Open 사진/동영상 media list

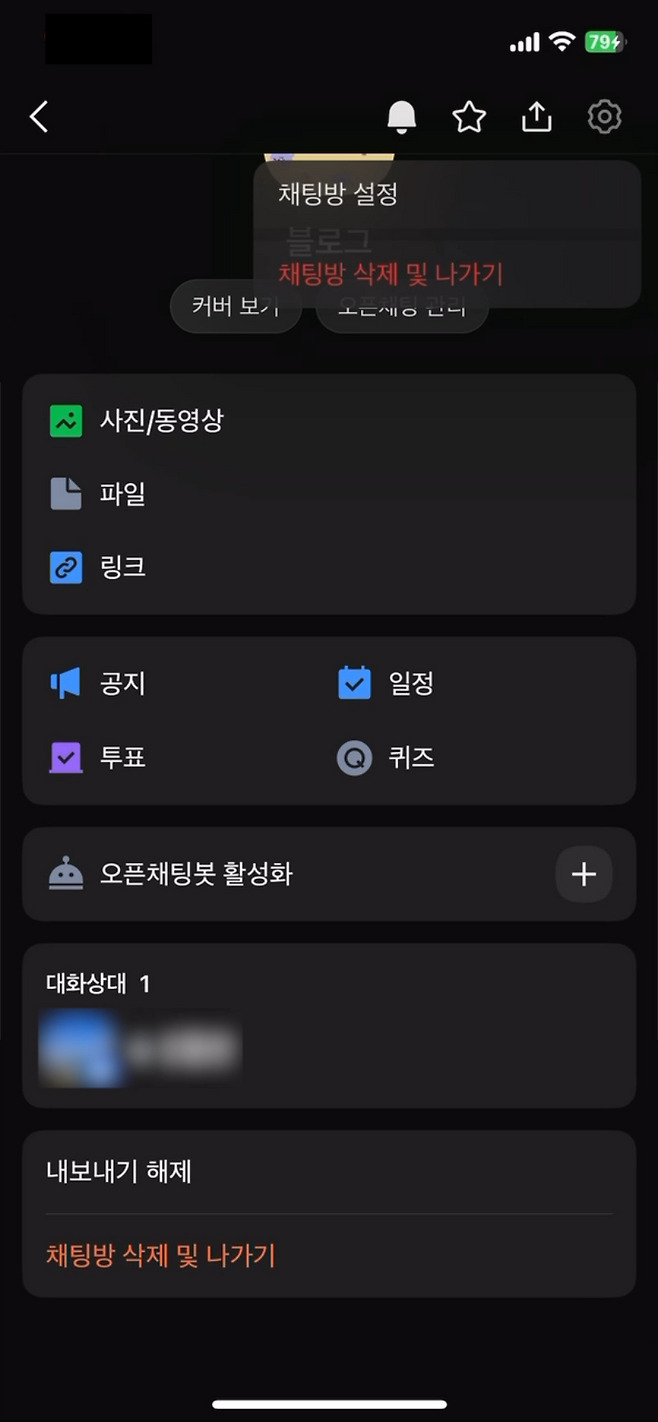[x=160, y=421]
